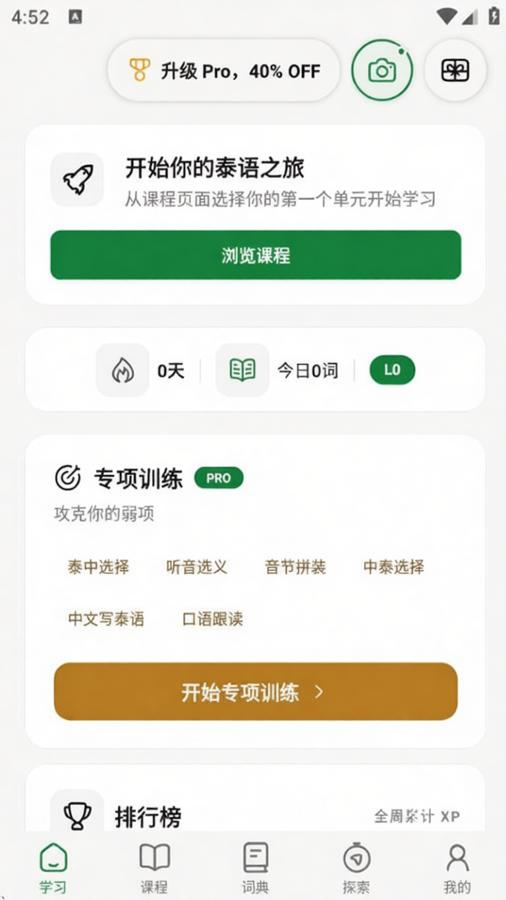The height and width of the screenshot is (900, 506).
Task: Select the 口语跟读 training chip
Action: (x=212, y=619)
